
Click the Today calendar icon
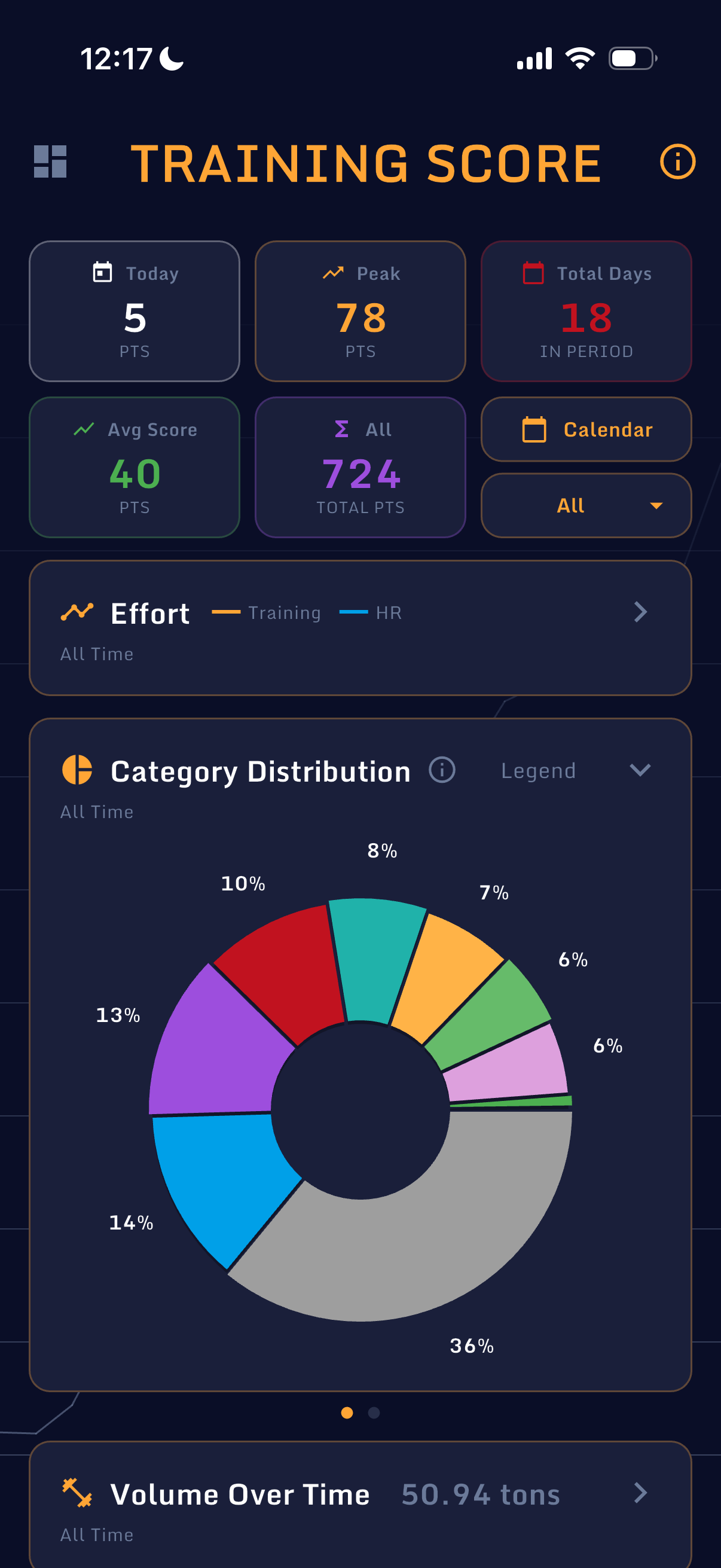click(102, 273)
